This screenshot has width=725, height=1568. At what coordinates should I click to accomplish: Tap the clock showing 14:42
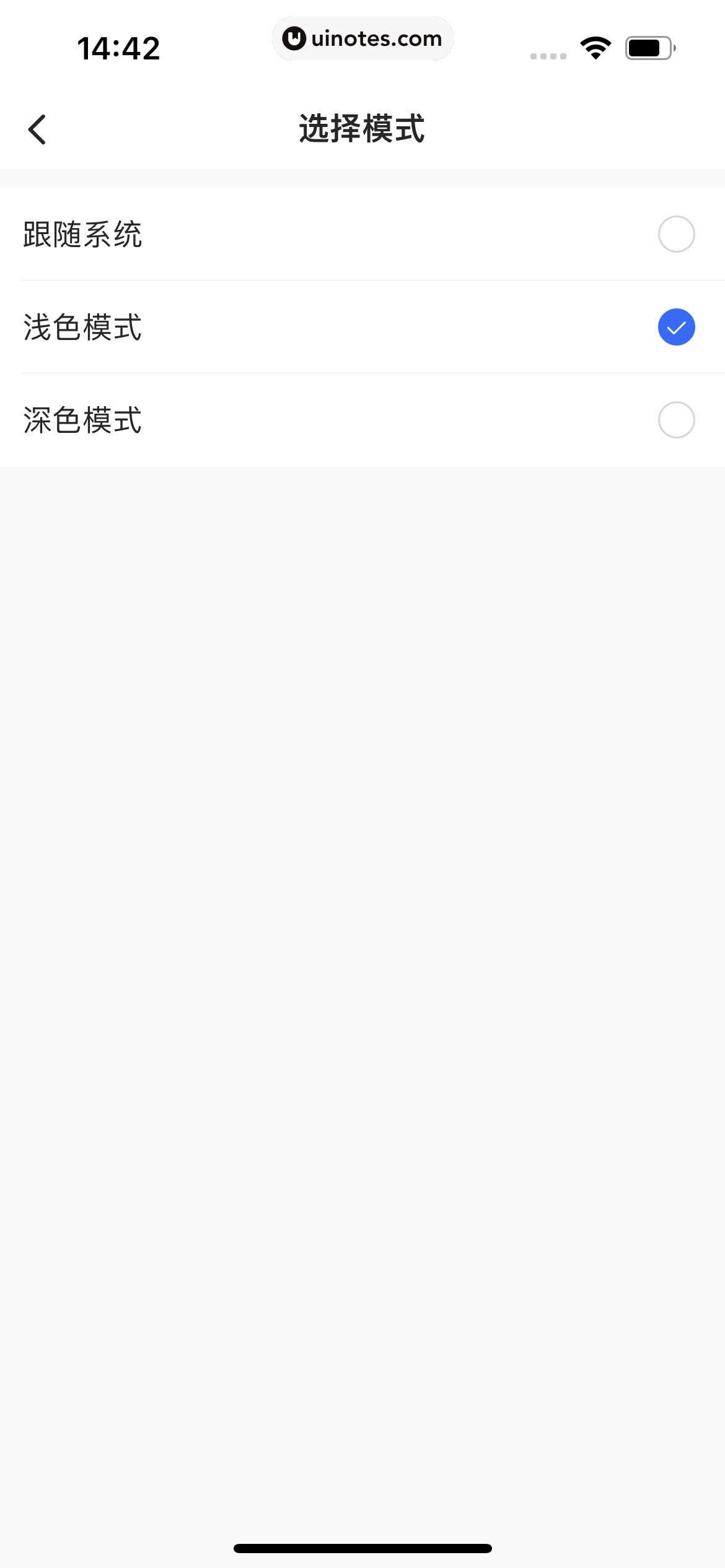click(x=118, y=46)
